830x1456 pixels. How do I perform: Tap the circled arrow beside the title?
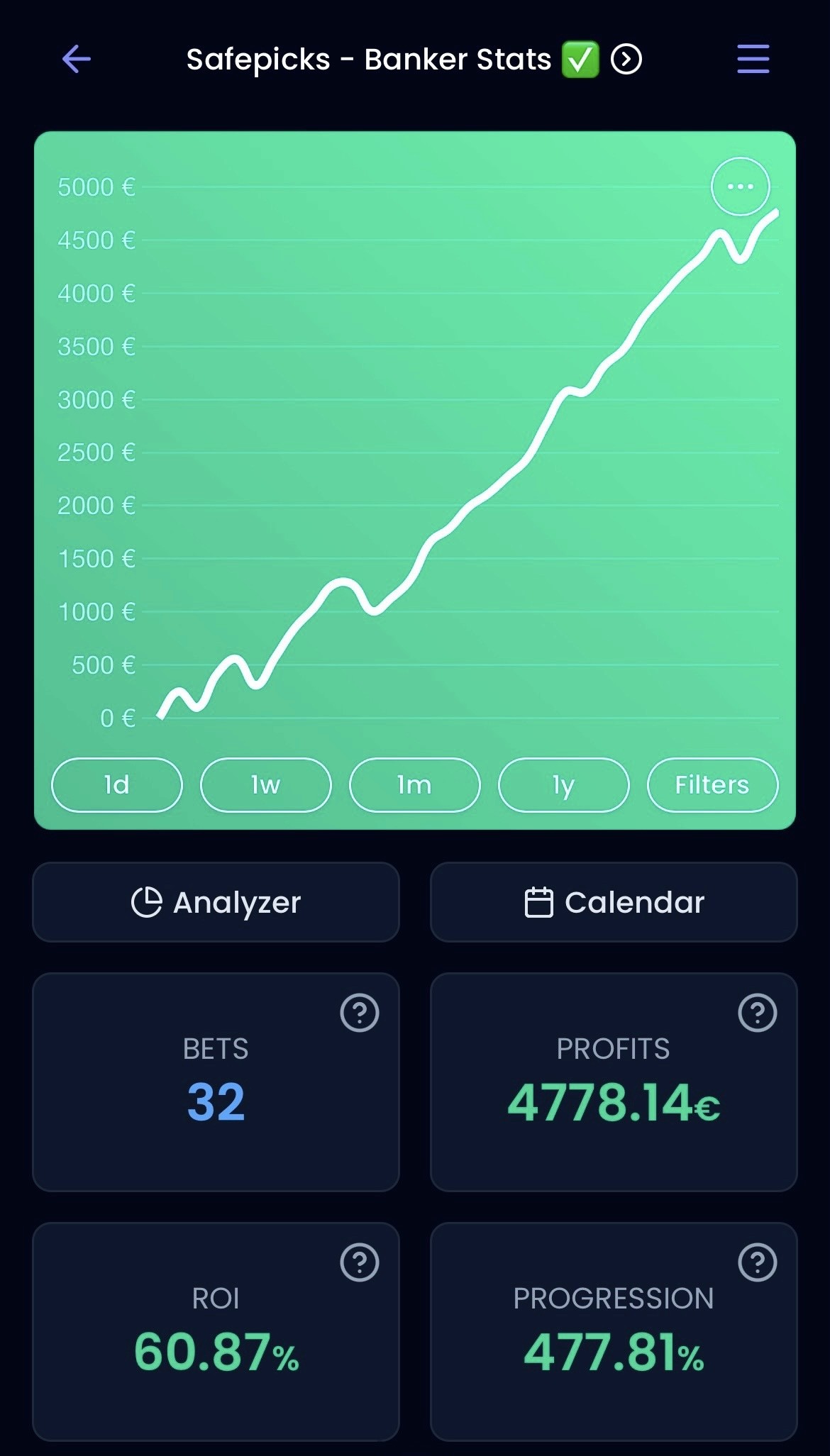[626, 59]
